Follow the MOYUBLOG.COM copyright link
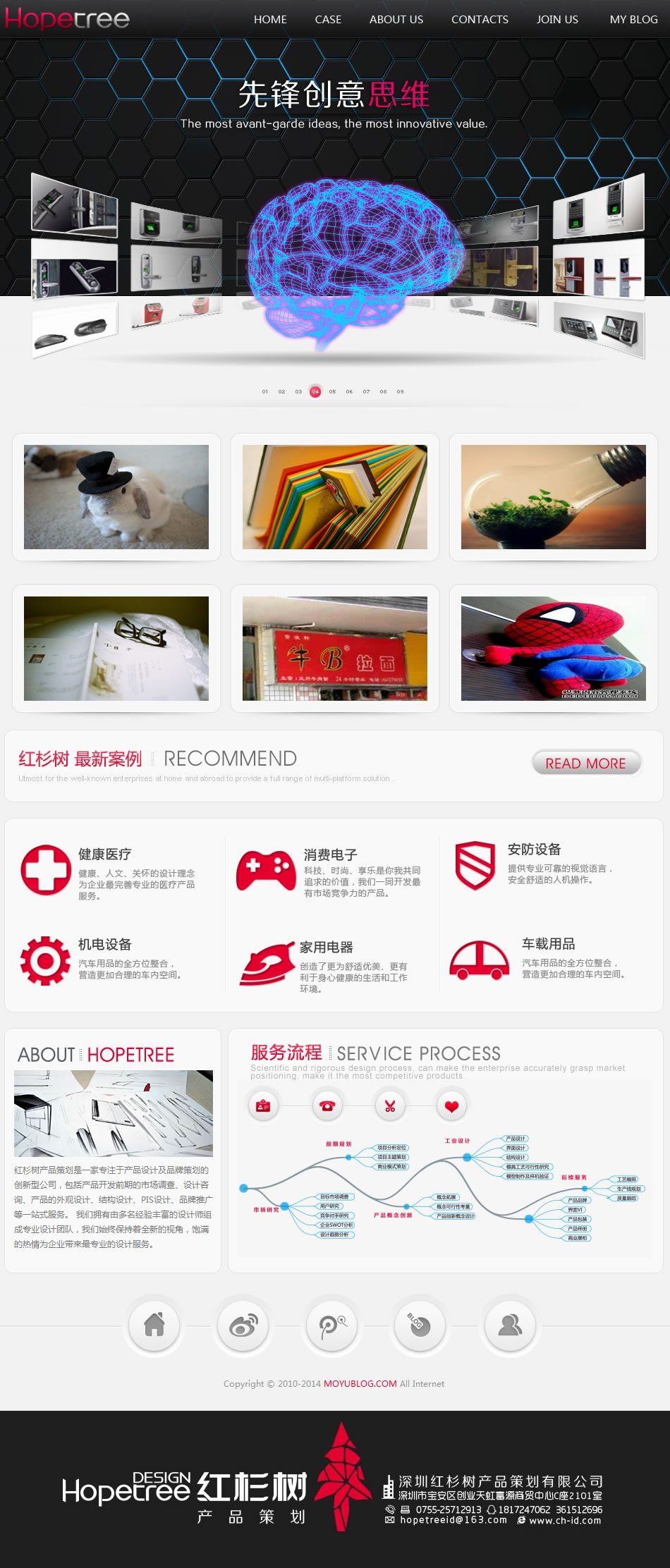 click(x=360, y=1383)
